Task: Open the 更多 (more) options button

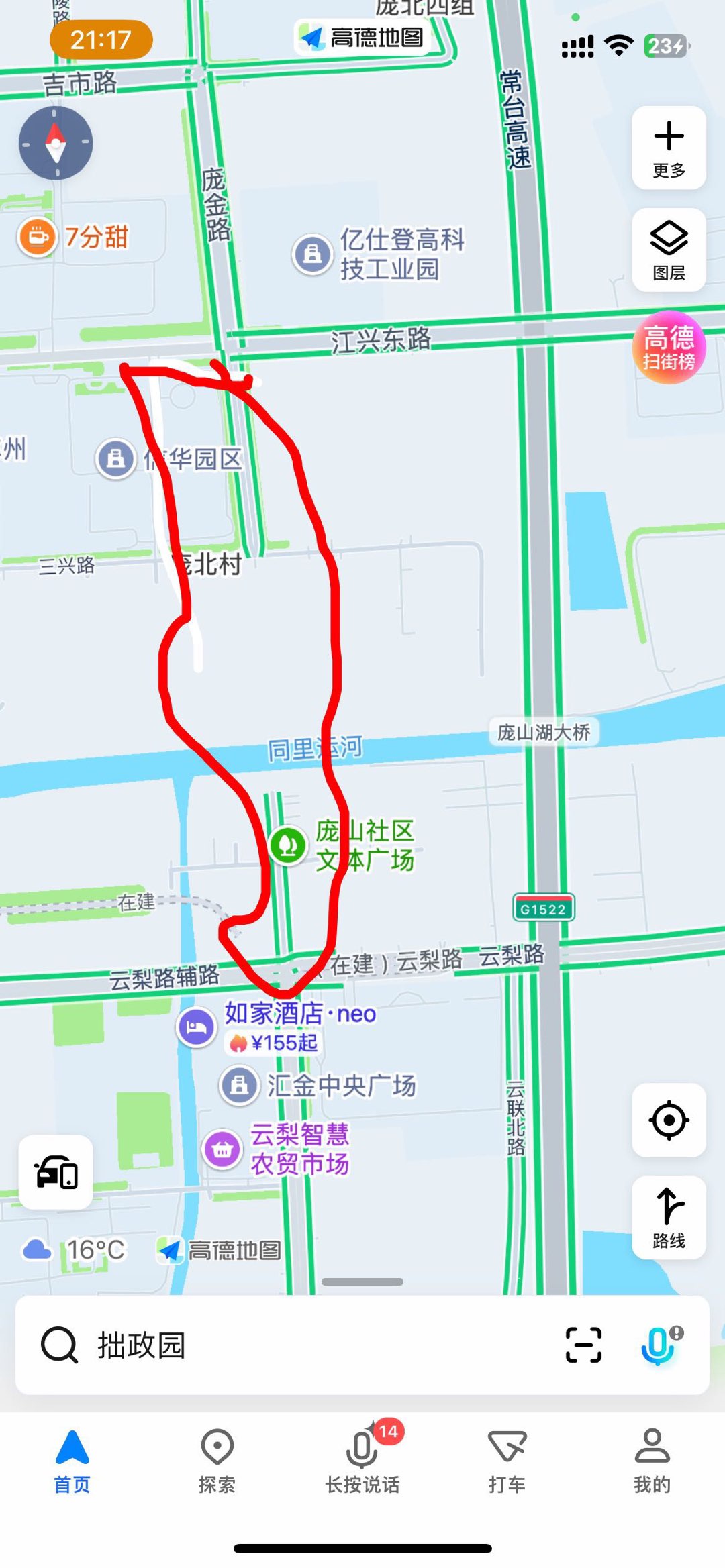Action: tap(669, 148)
